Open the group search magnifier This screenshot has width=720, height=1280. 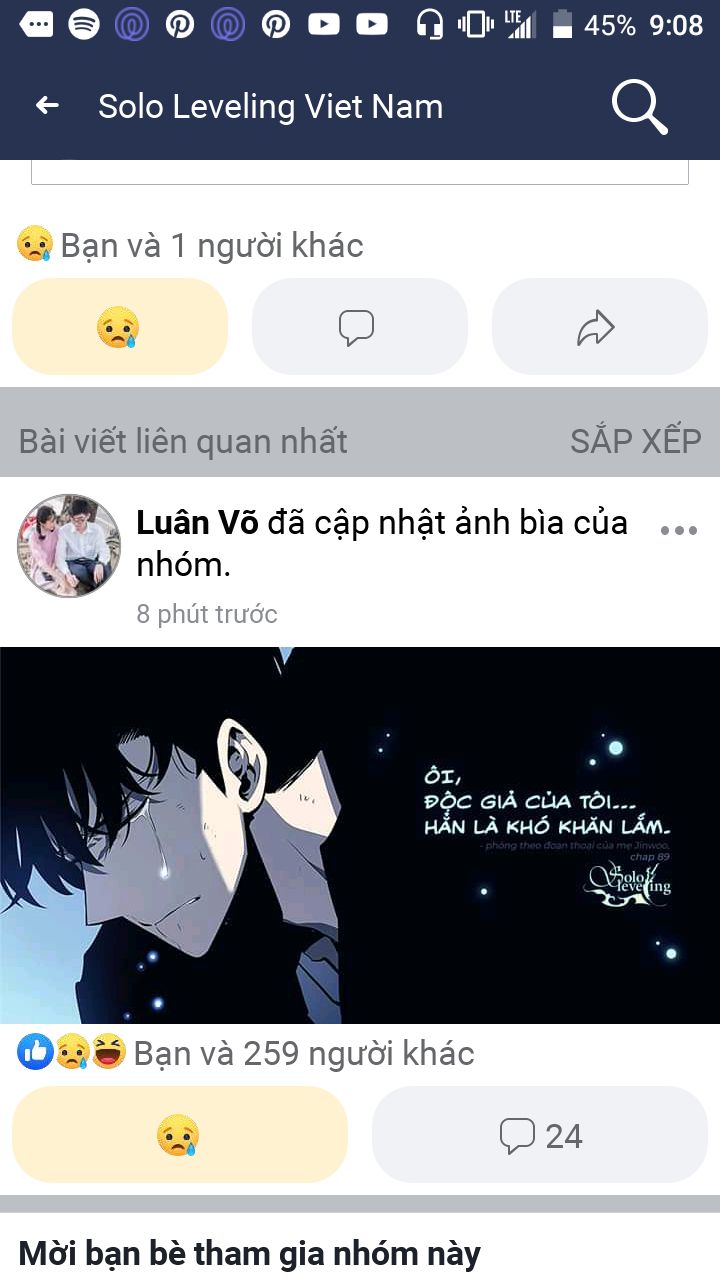point(639,107)
